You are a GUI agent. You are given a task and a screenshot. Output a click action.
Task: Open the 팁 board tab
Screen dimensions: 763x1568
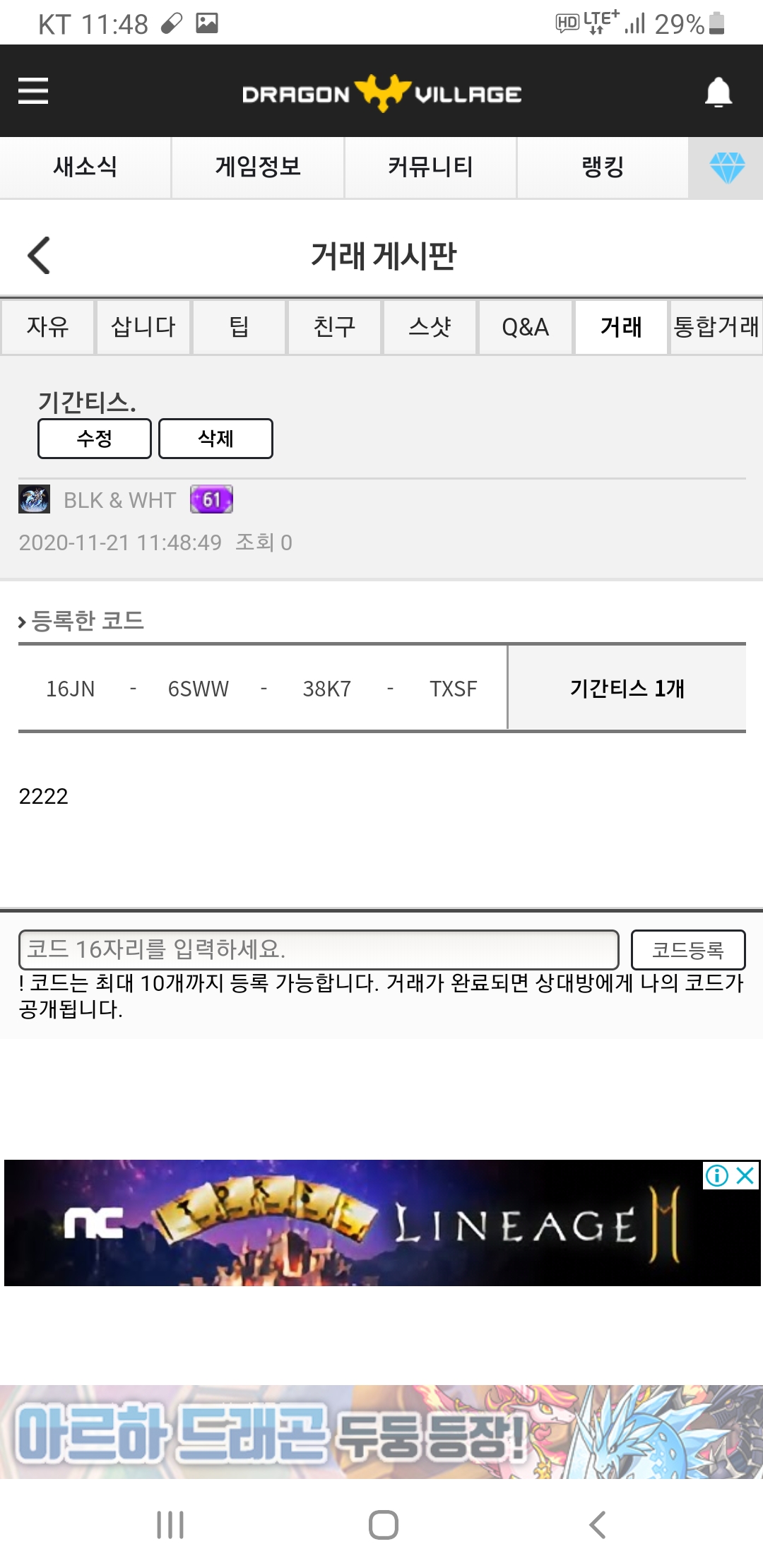[x=239, y=327]
